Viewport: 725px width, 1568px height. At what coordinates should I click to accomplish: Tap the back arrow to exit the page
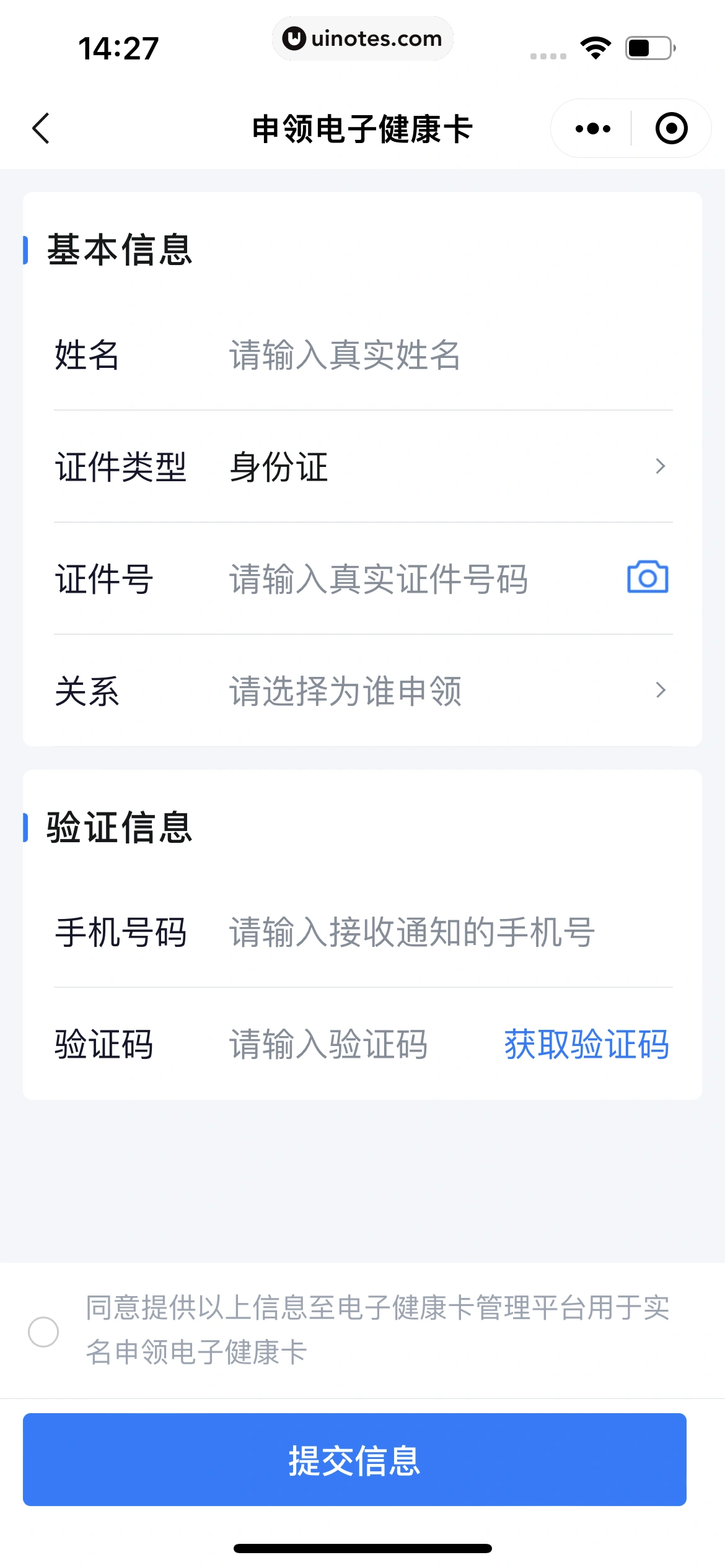41,128
